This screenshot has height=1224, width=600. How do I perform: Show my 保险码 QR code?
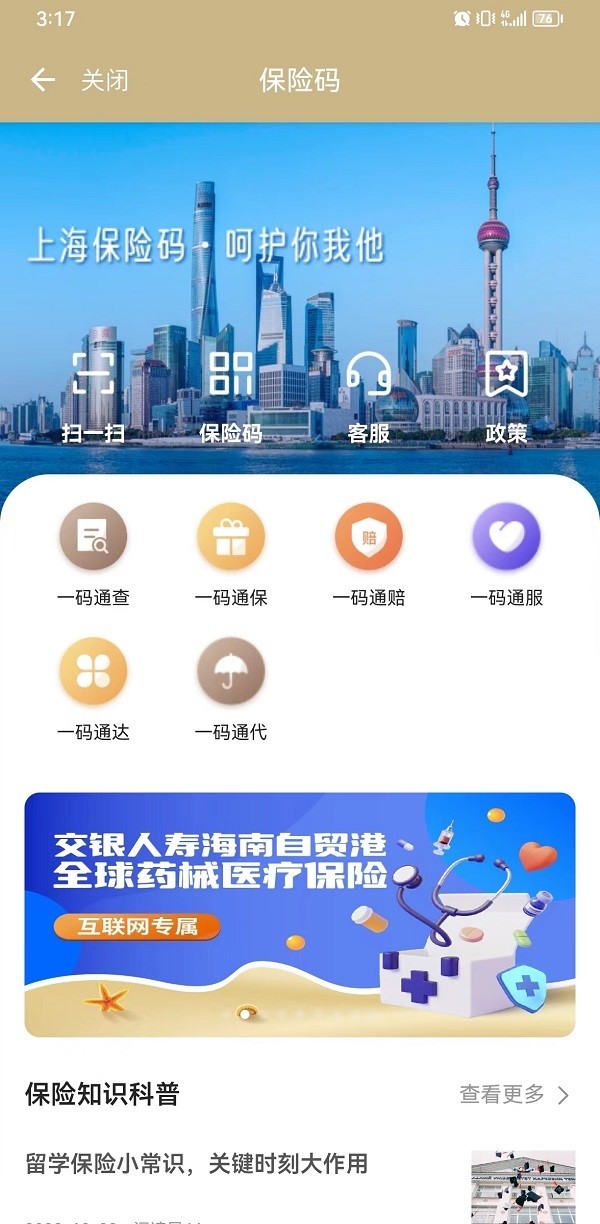click(x=231, y=392)
